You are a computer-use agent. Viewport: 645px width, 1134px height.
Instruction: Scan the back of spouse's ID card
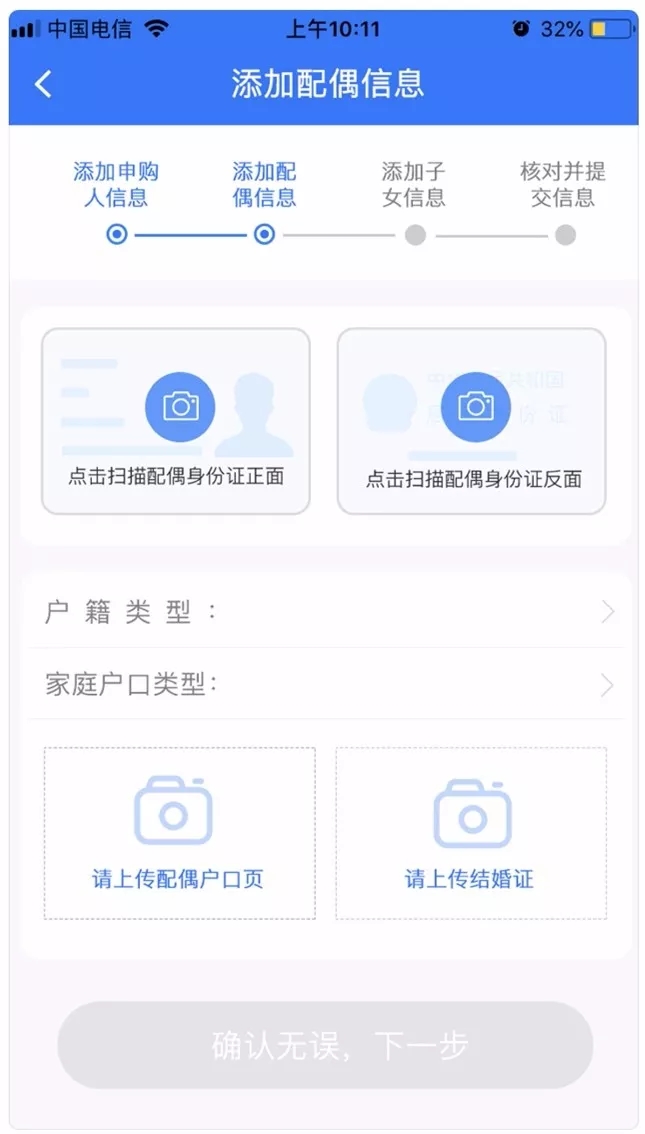pos(471,422)
